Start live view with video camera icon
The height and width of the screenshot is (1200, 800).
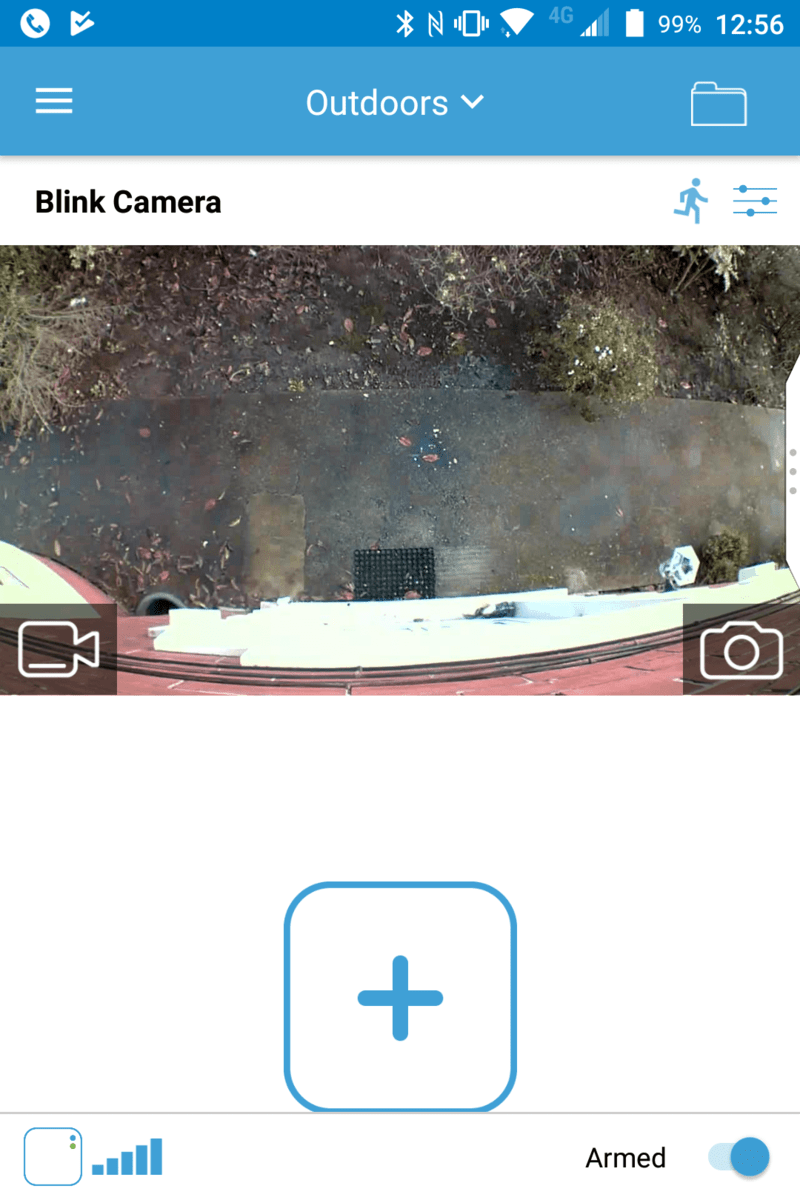58,649
